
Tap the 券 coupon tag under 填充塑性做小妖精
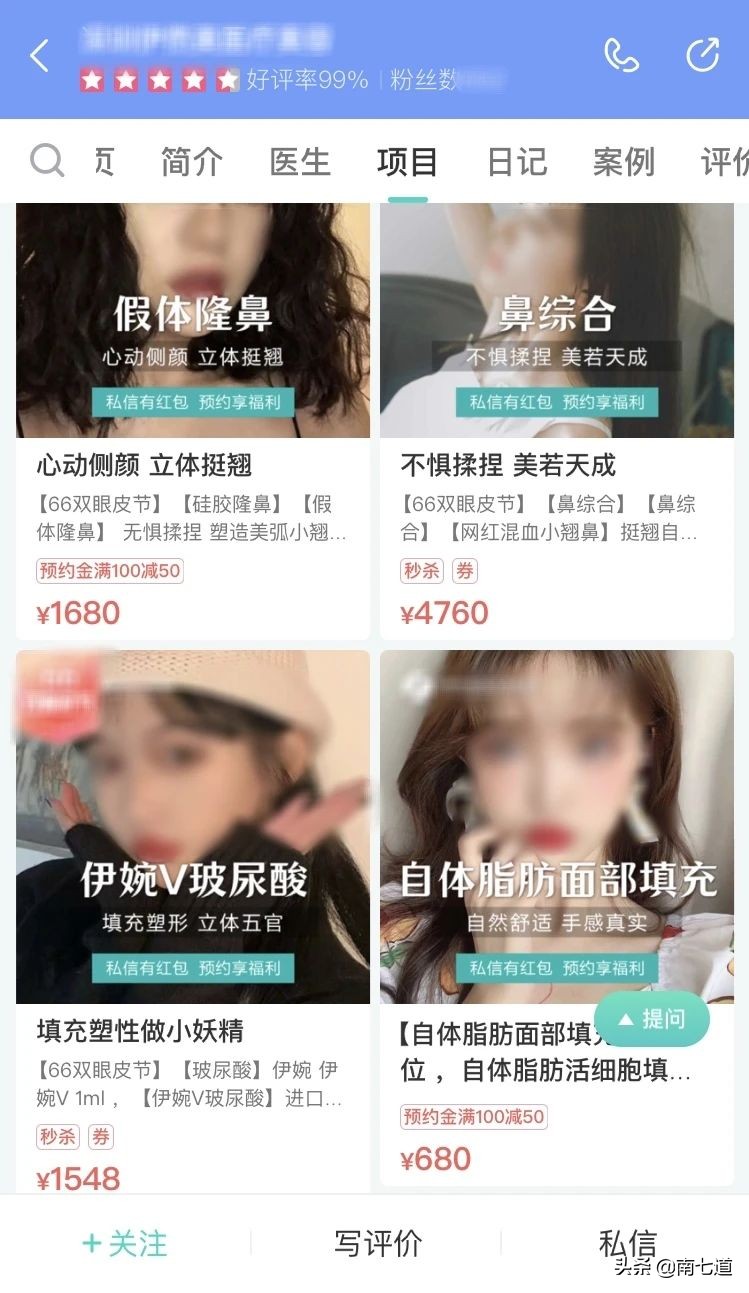tap(101, 1137)
